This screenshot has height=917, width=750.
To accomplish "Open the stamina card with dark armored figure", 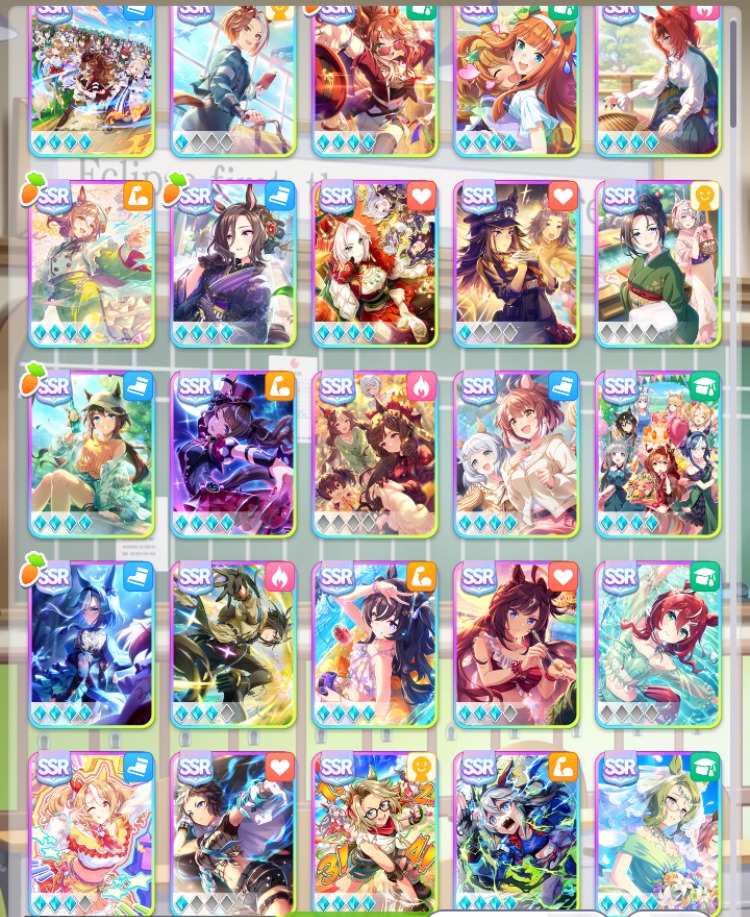I will tap(233, 644).
